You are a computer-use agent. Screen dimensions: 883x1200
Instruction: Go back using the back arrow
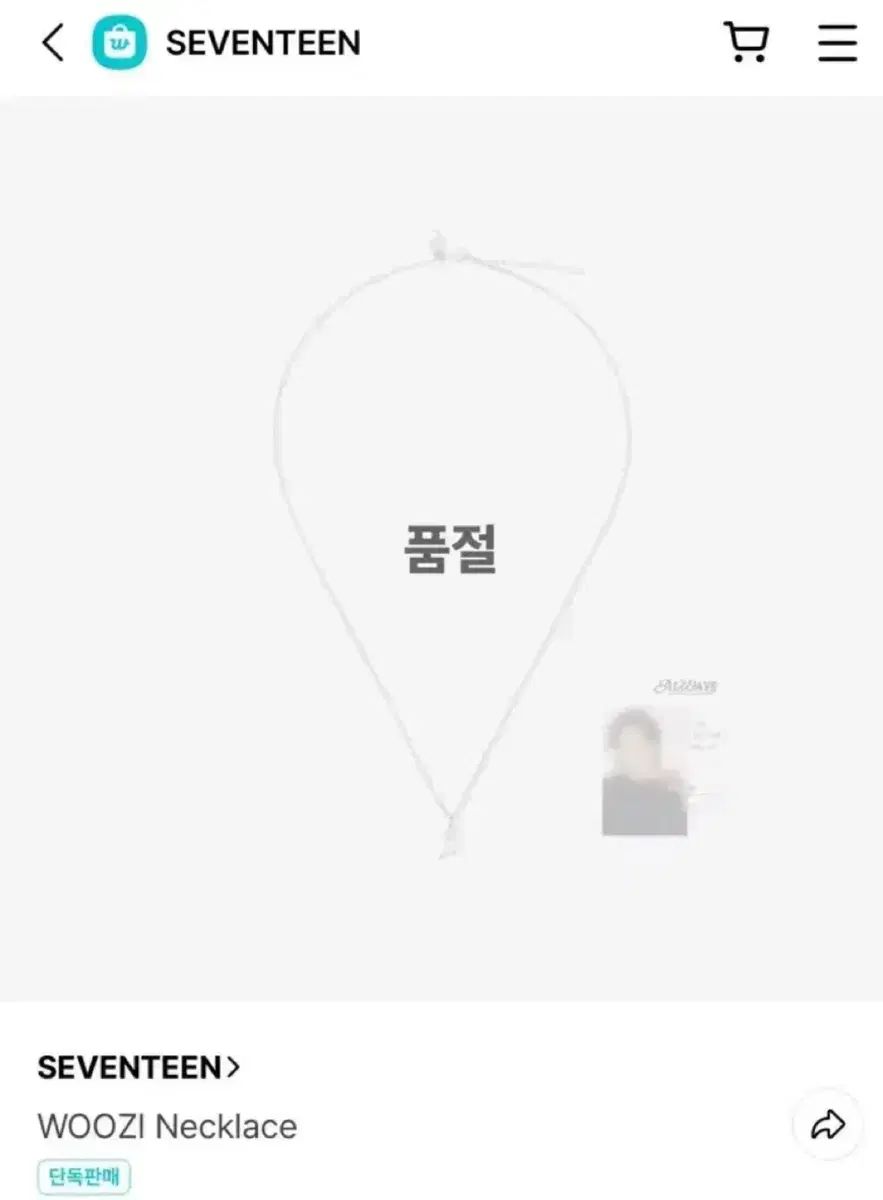coord(52,43)
